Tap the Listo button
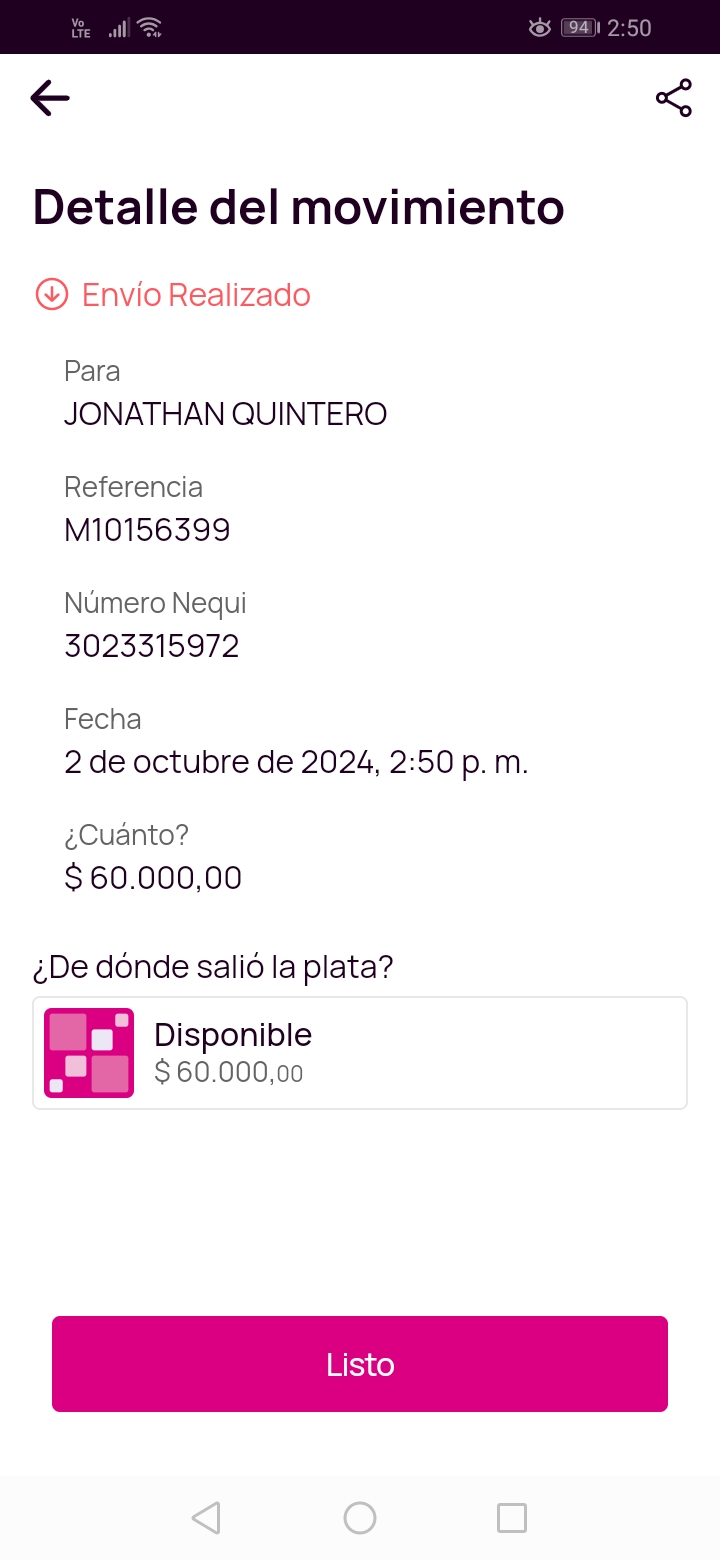The image size is (720, 1560). click(360, 1364)
